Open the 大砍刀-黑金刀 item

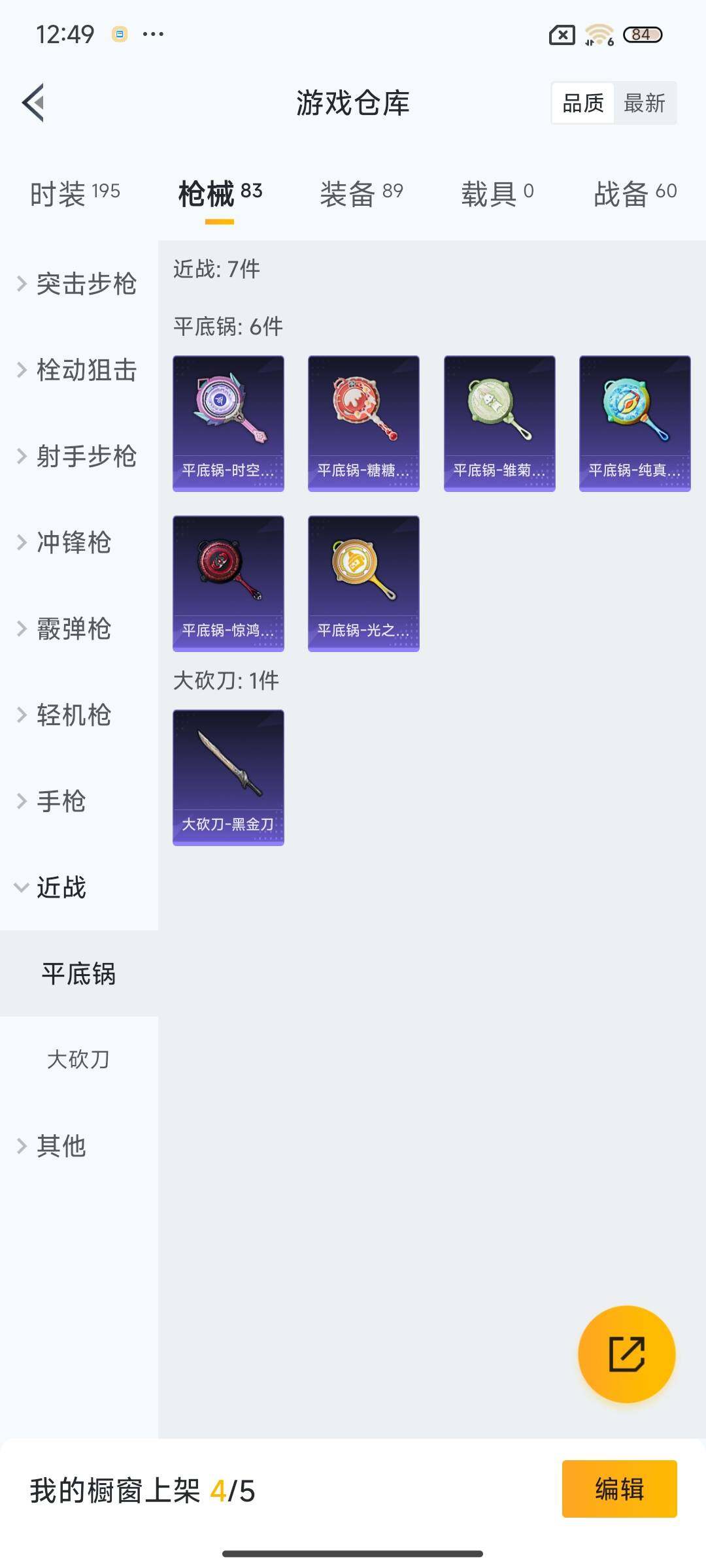(x=228, y=777)
